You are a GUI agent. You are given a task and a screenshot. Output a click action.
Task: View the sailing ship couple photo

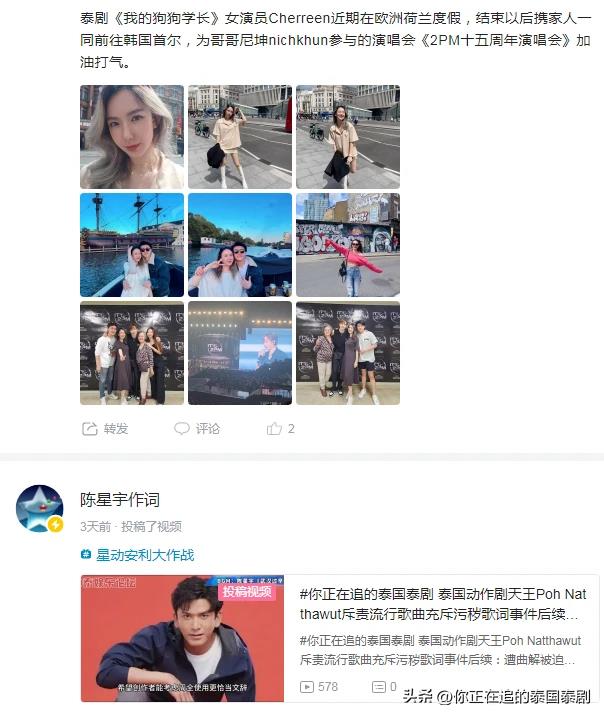[x=131, y=245]
